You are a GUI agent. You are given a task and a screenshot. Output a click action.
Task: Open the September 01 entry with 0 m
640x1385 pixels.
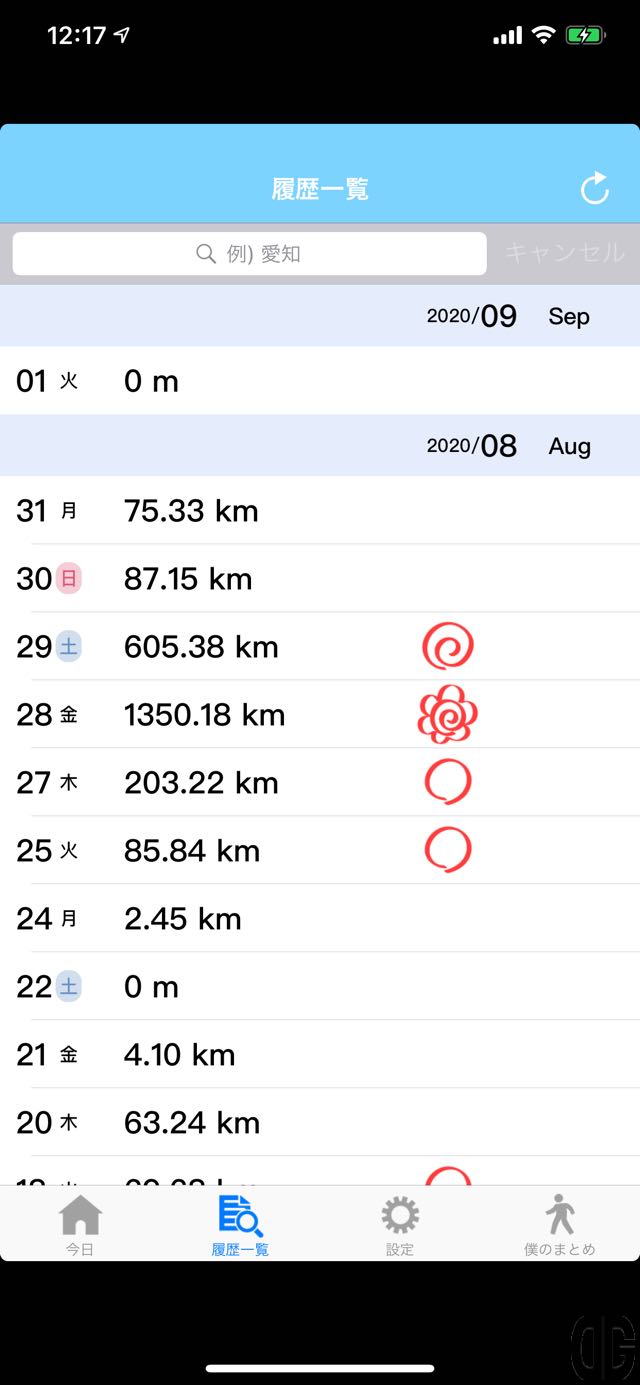(x=320, y=381)
